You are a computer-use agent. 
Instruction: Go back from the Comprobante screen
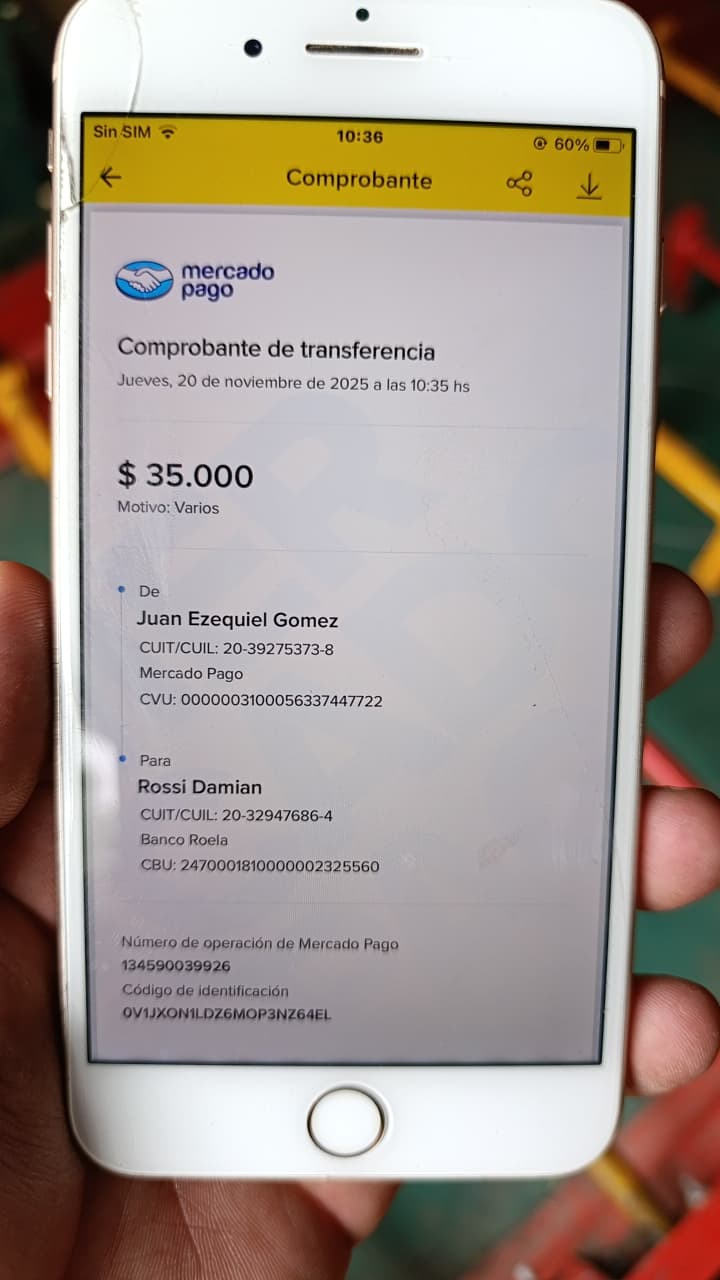pyautogui.click(x=110, y=177)
